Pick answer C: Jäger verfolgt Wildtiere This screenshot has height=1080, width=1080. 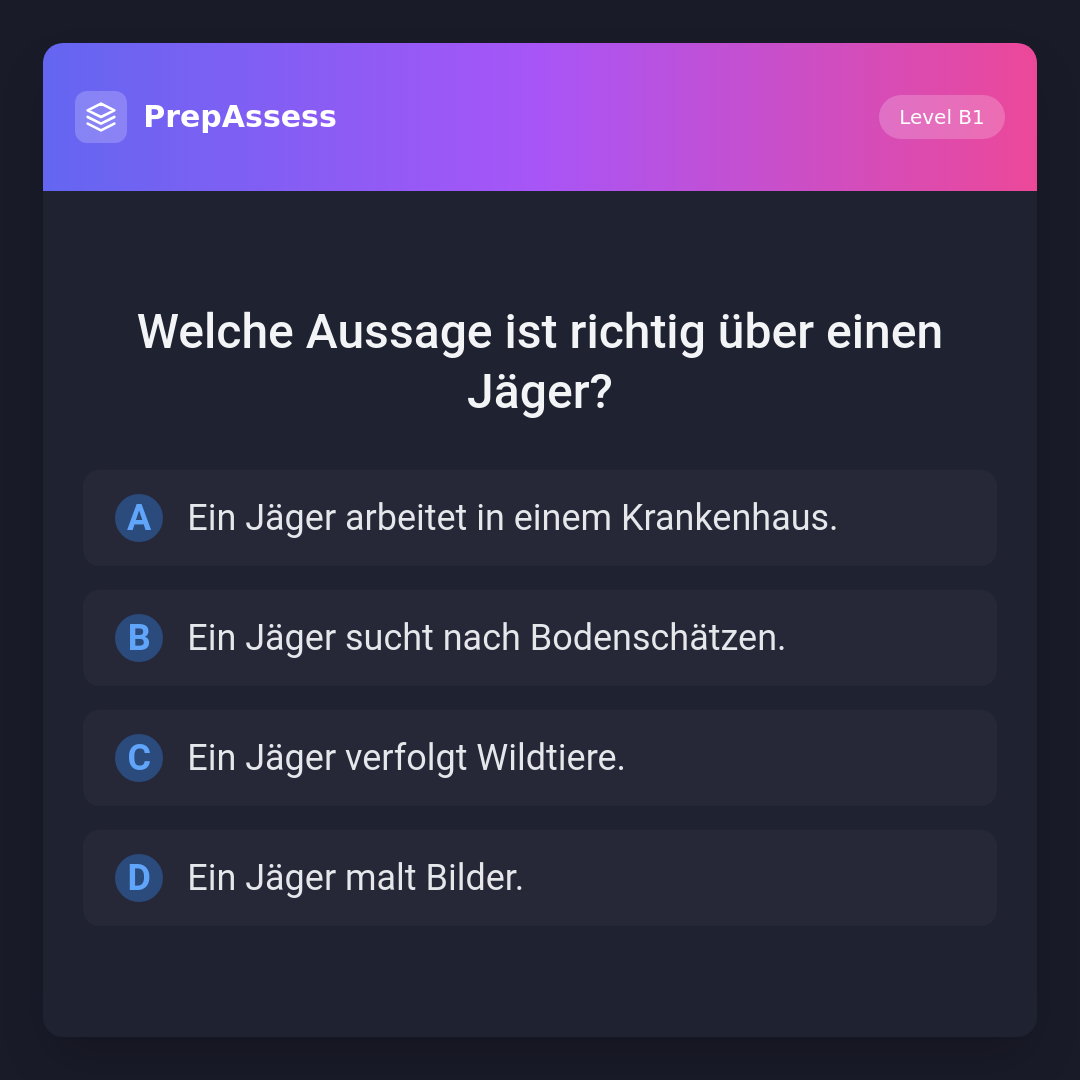[x=540, y=758]
